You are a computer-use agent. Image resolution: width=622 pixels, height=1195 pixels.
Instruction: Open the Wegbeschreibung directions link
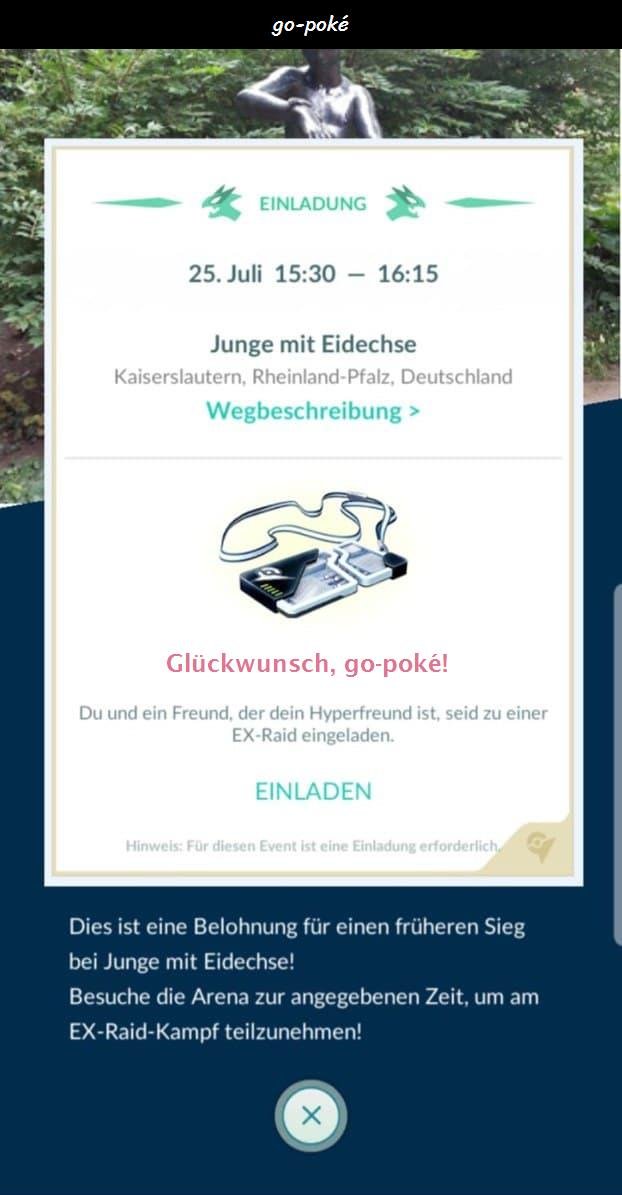coord(312,411)
